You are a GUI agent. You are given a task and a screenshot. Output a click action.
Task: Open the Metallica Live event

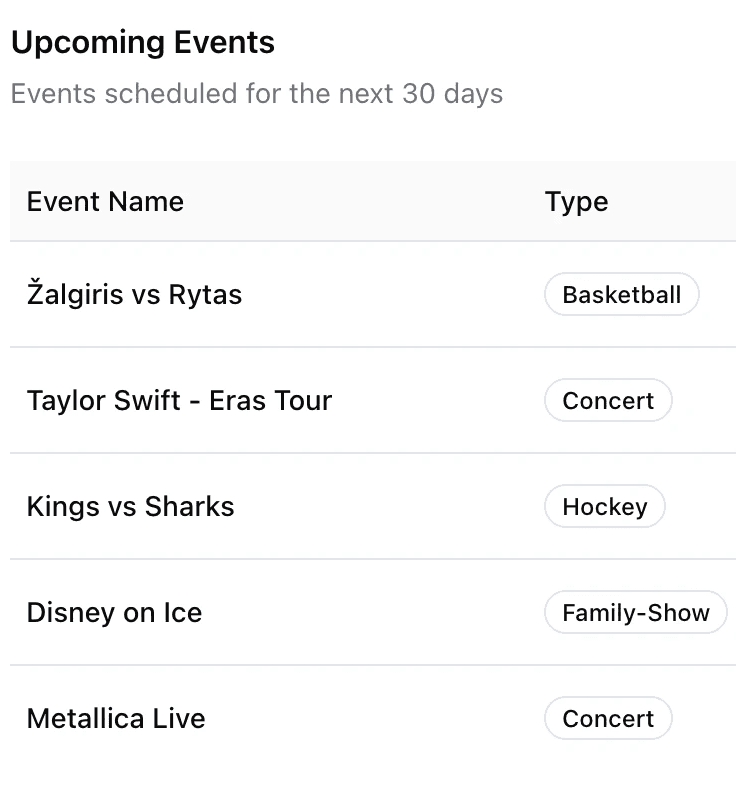click(x=115, y=718)
